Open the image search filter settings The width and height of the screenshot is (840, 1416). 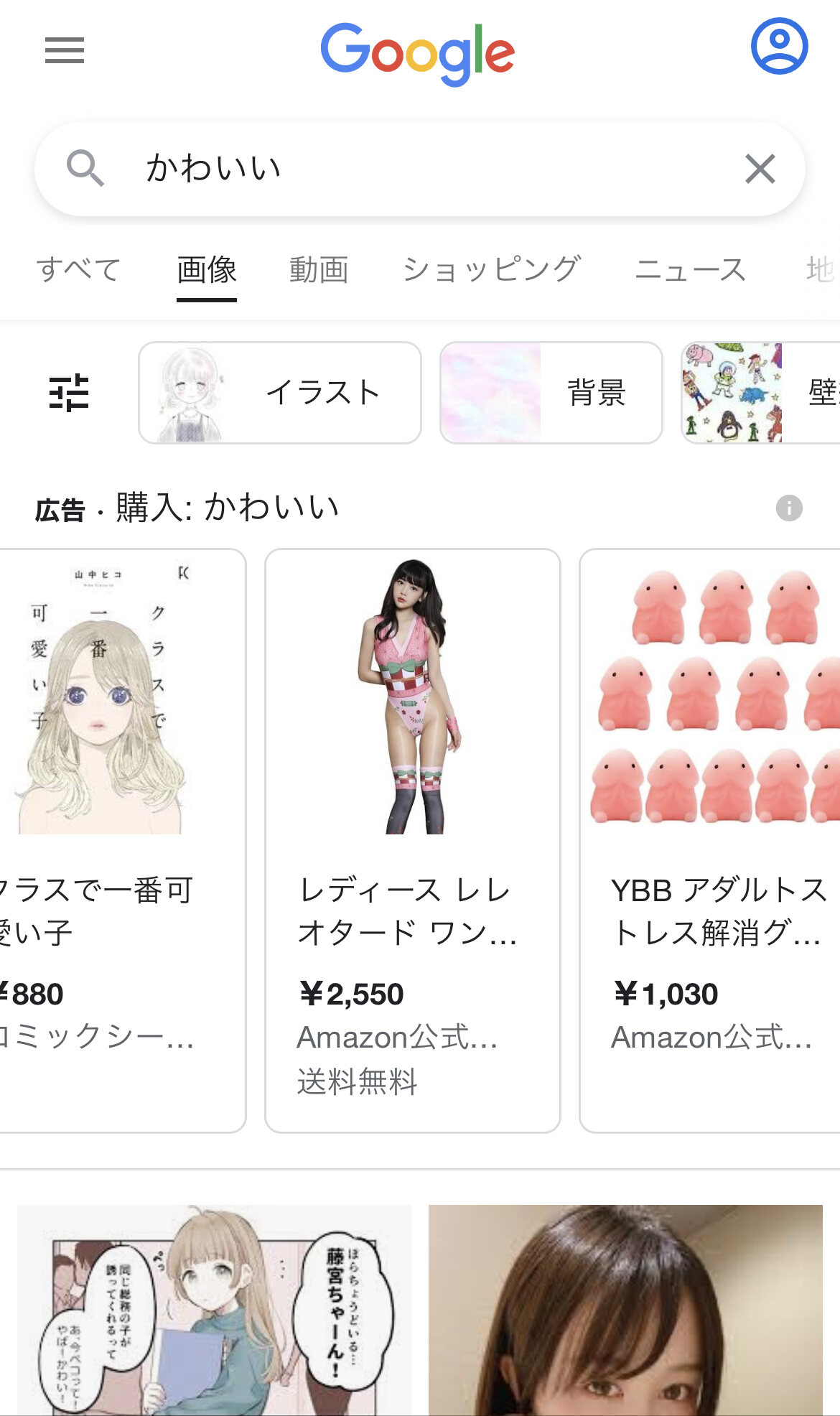pyautogui.click(x=69, y=393)
